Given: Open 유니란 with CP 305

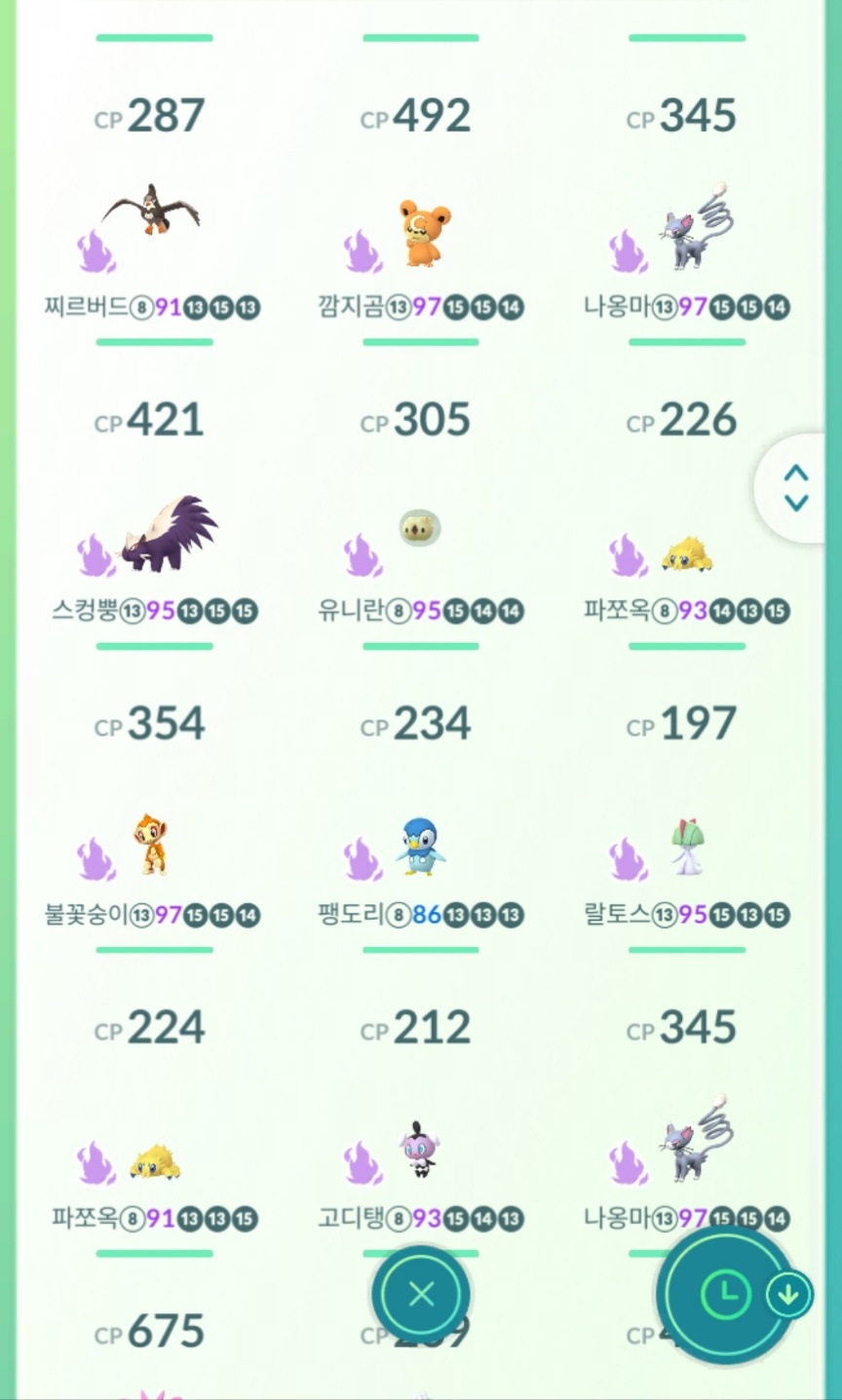Looking at the screenshot, I should (x=420, y=531).
